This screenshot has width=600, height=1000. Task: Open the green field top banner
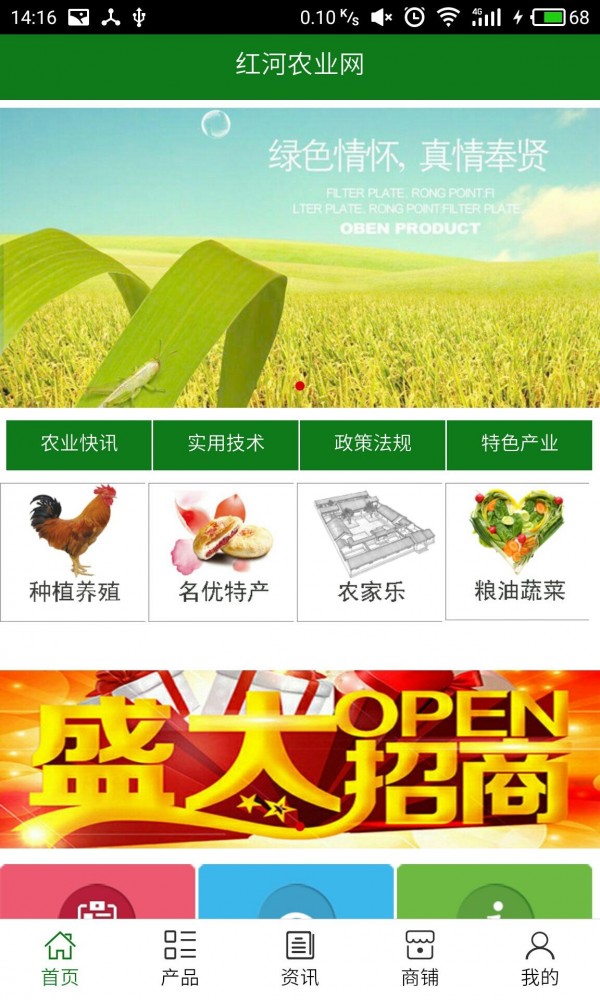tap(300, 257)
